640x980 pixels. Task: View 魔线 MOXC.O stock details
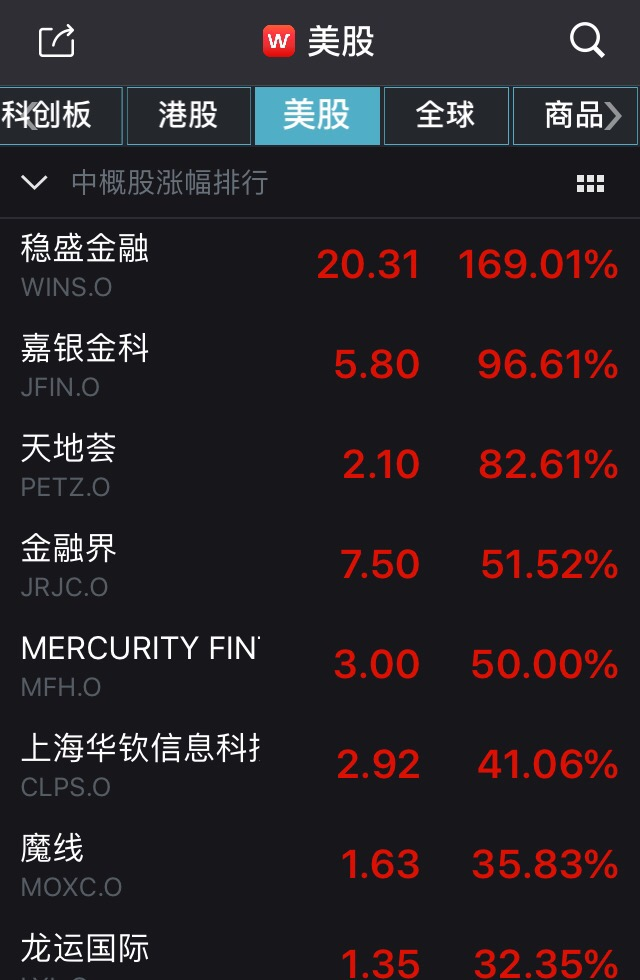point(320,866)
